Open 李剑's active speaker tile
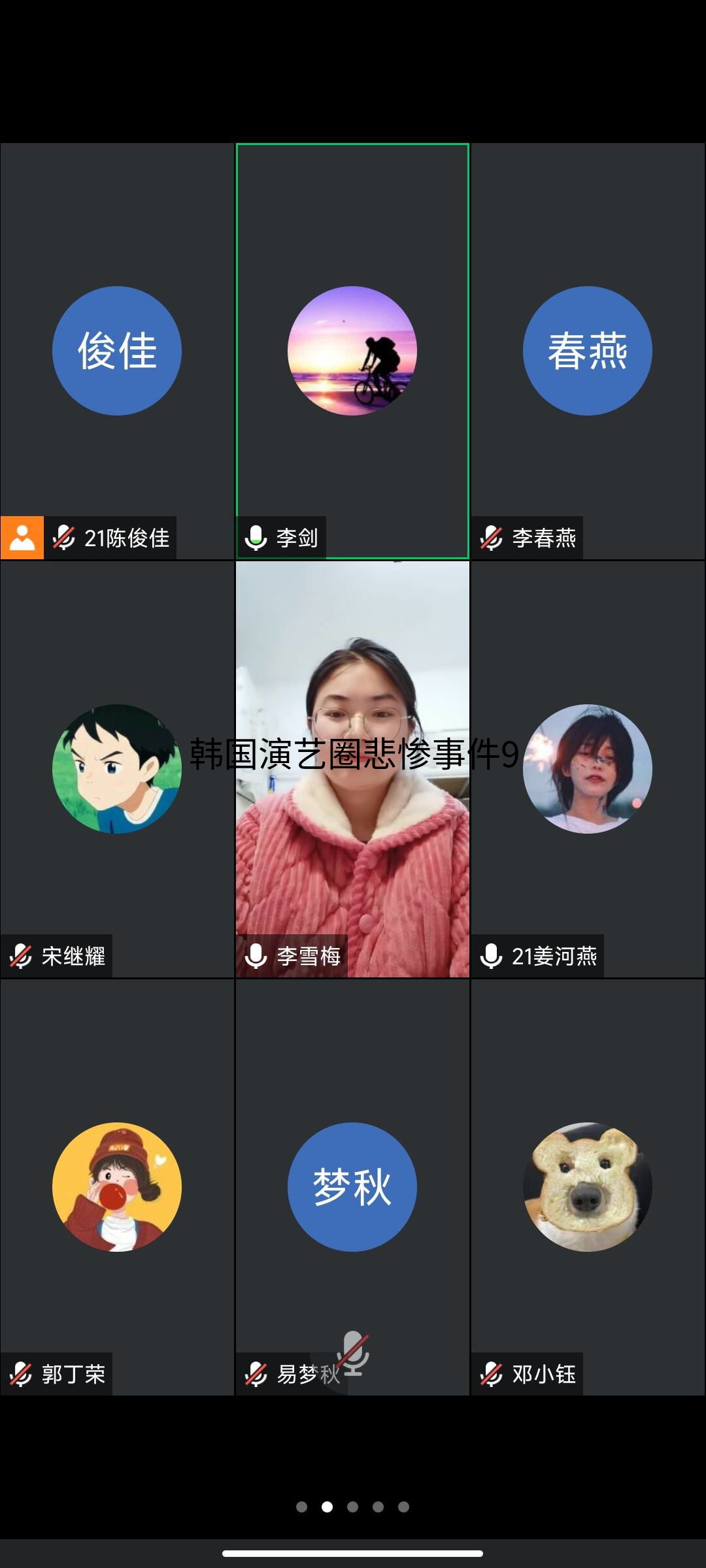706x1568 pixels. pyautogui.click(x=352, y=351)
